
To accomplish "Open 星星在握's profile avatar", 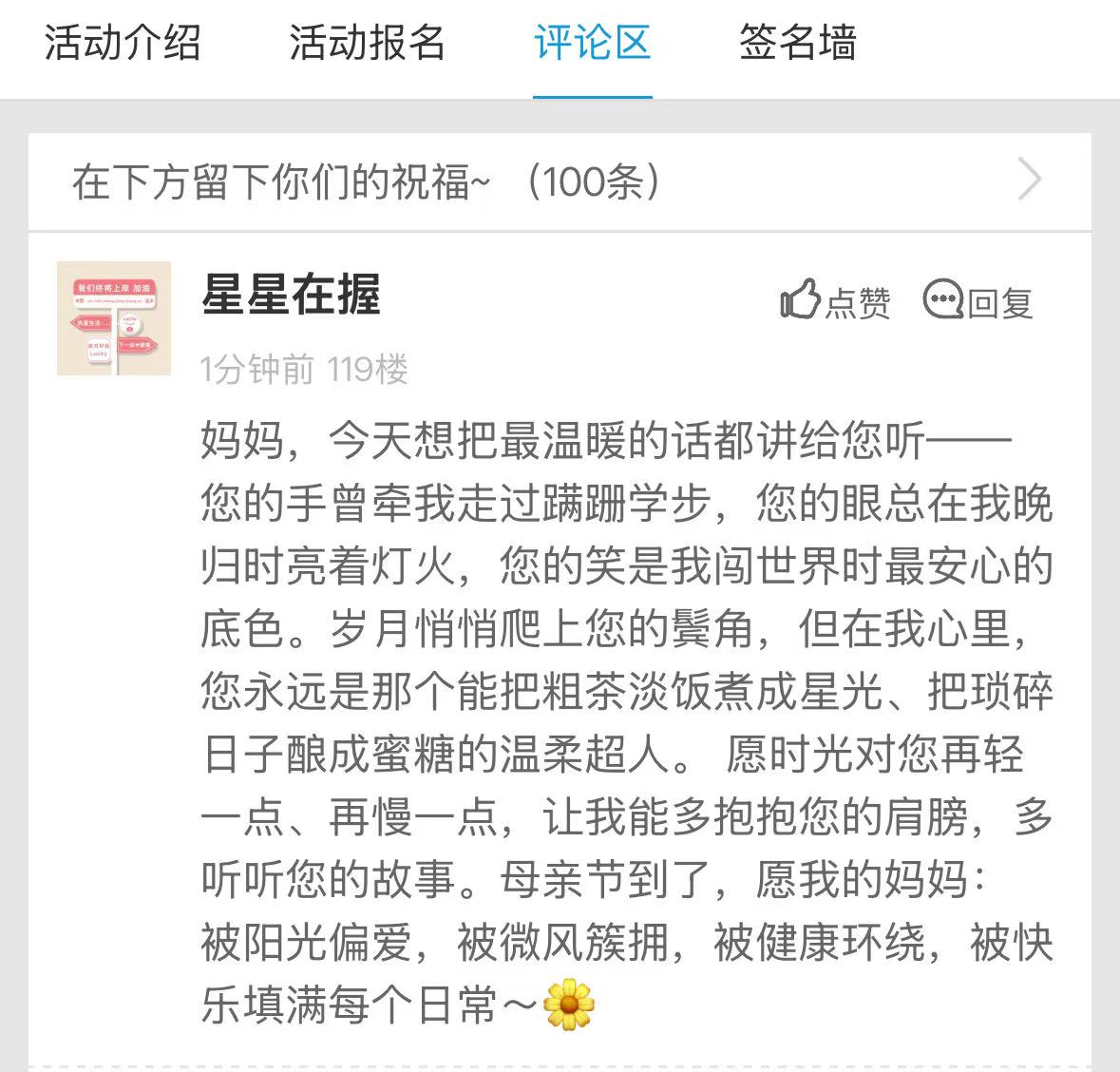I will pos(114,318).
